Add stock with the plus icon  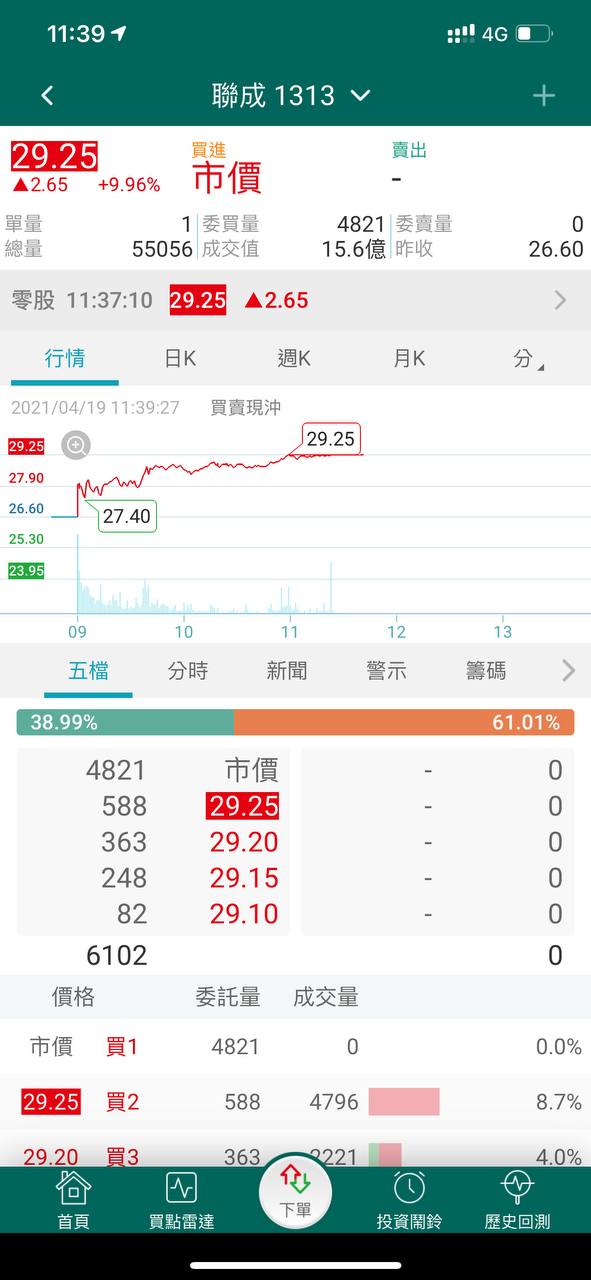[x=543, y=96]
